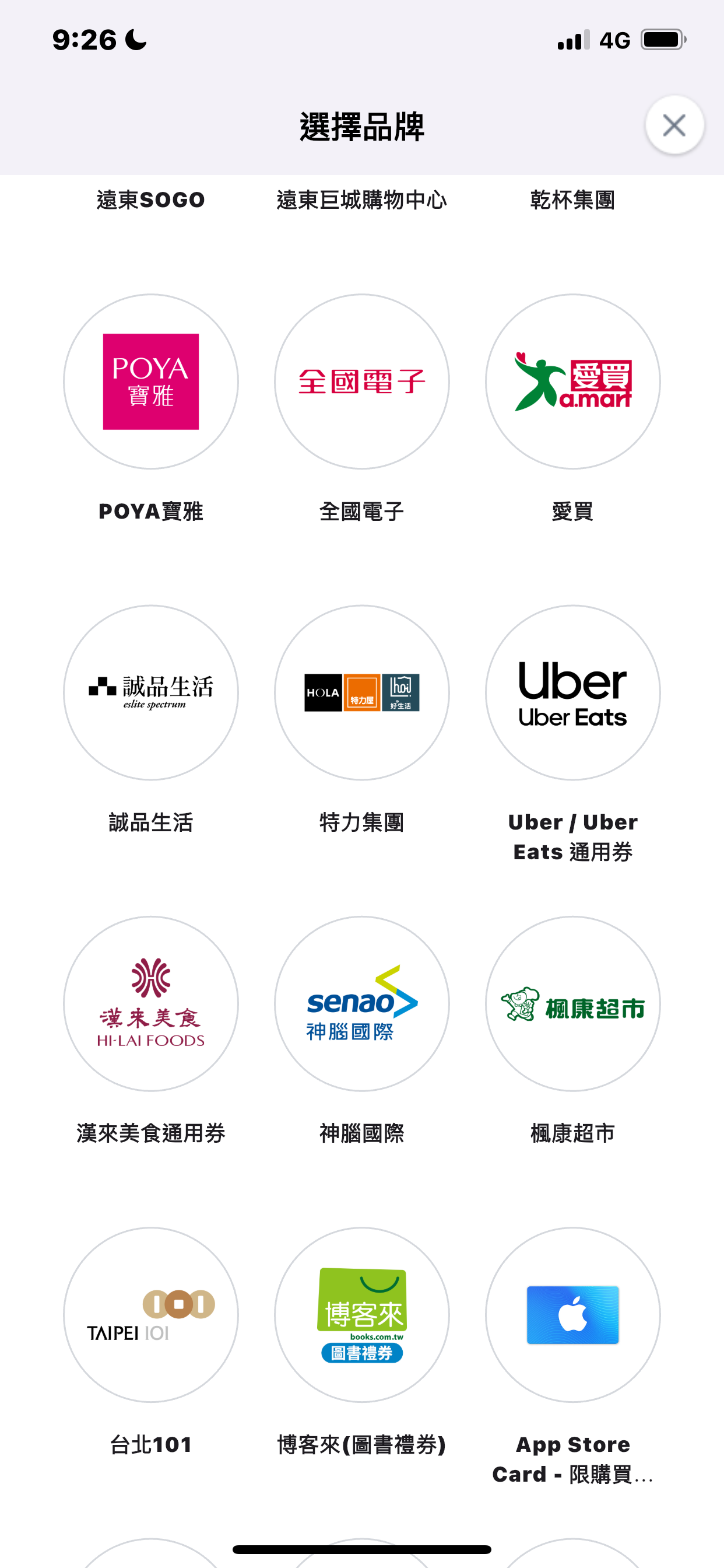Choose Uber / Uber Eats 通用券
The width and height of the screenshot is (724, 1568).
[x=572, y=692]
